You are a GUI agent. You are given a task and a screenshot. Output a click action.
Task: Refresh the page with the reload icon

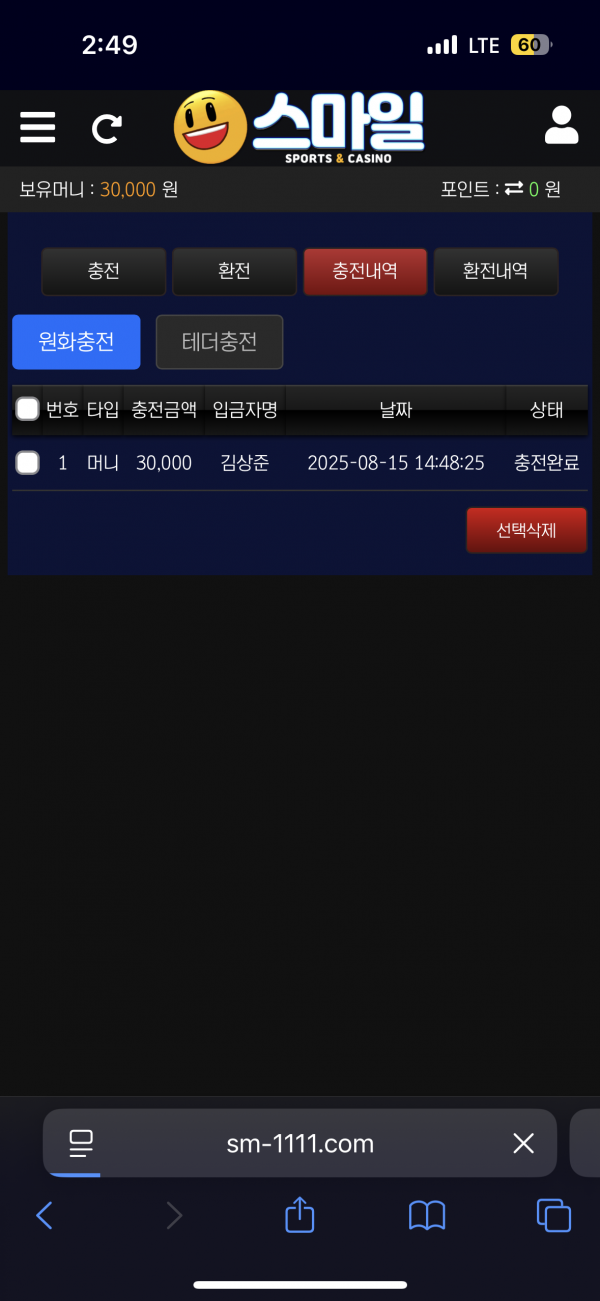(107, 128)
